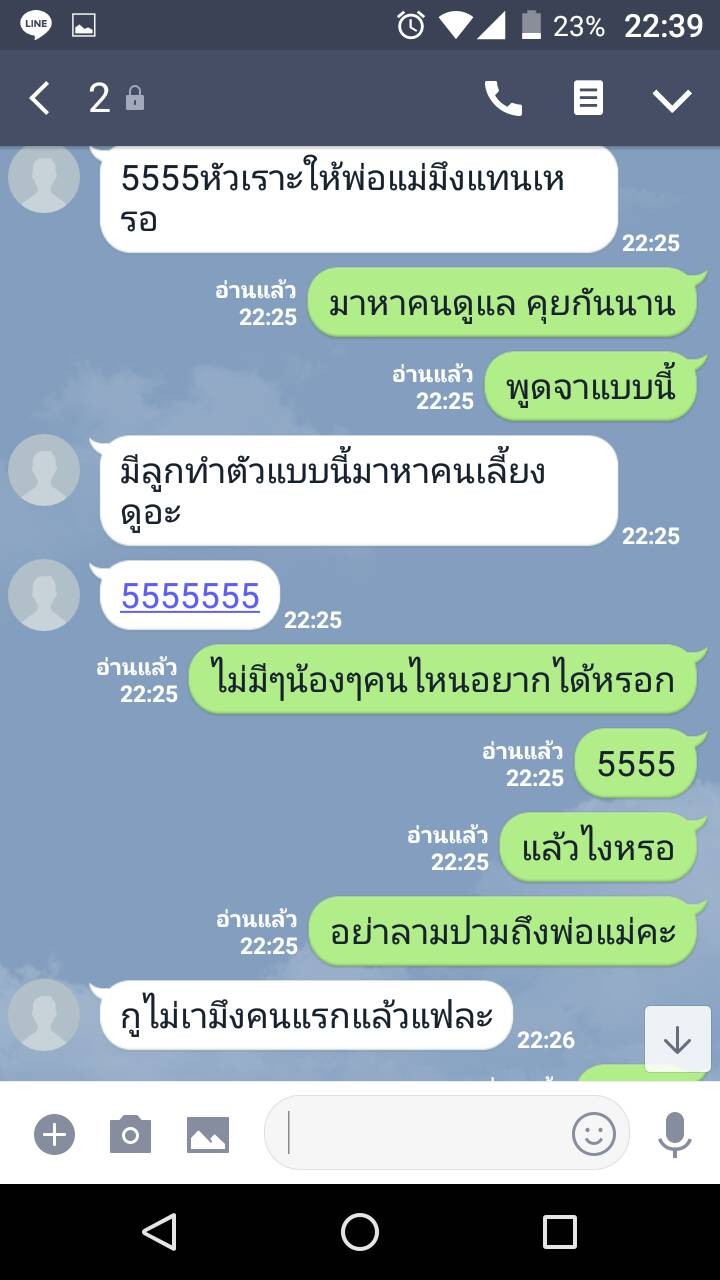Image resolution: width=720 pixels, height=1280 pixels.
Task: Open the plus attachment menu
Action: (x=54, y=1135)
